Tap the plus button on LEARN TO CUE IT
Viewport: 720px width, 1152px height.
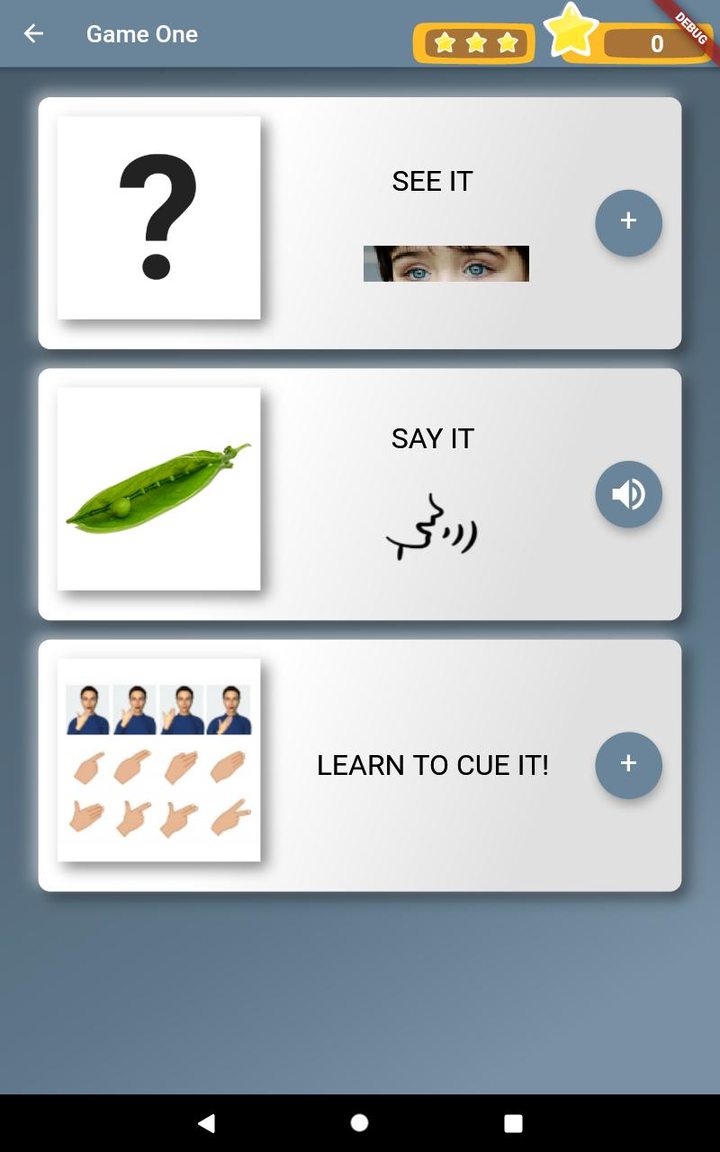point(628,765)
